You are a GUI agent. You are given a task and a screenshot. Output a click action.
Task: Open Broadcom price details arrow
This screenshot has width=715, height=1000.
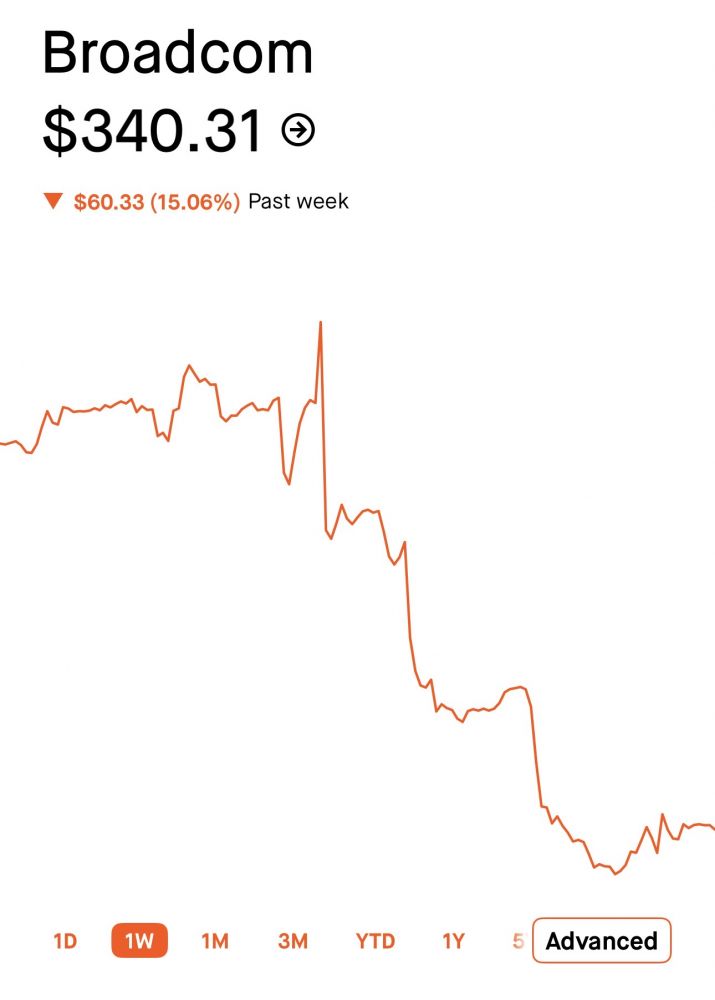pos(298,130)
